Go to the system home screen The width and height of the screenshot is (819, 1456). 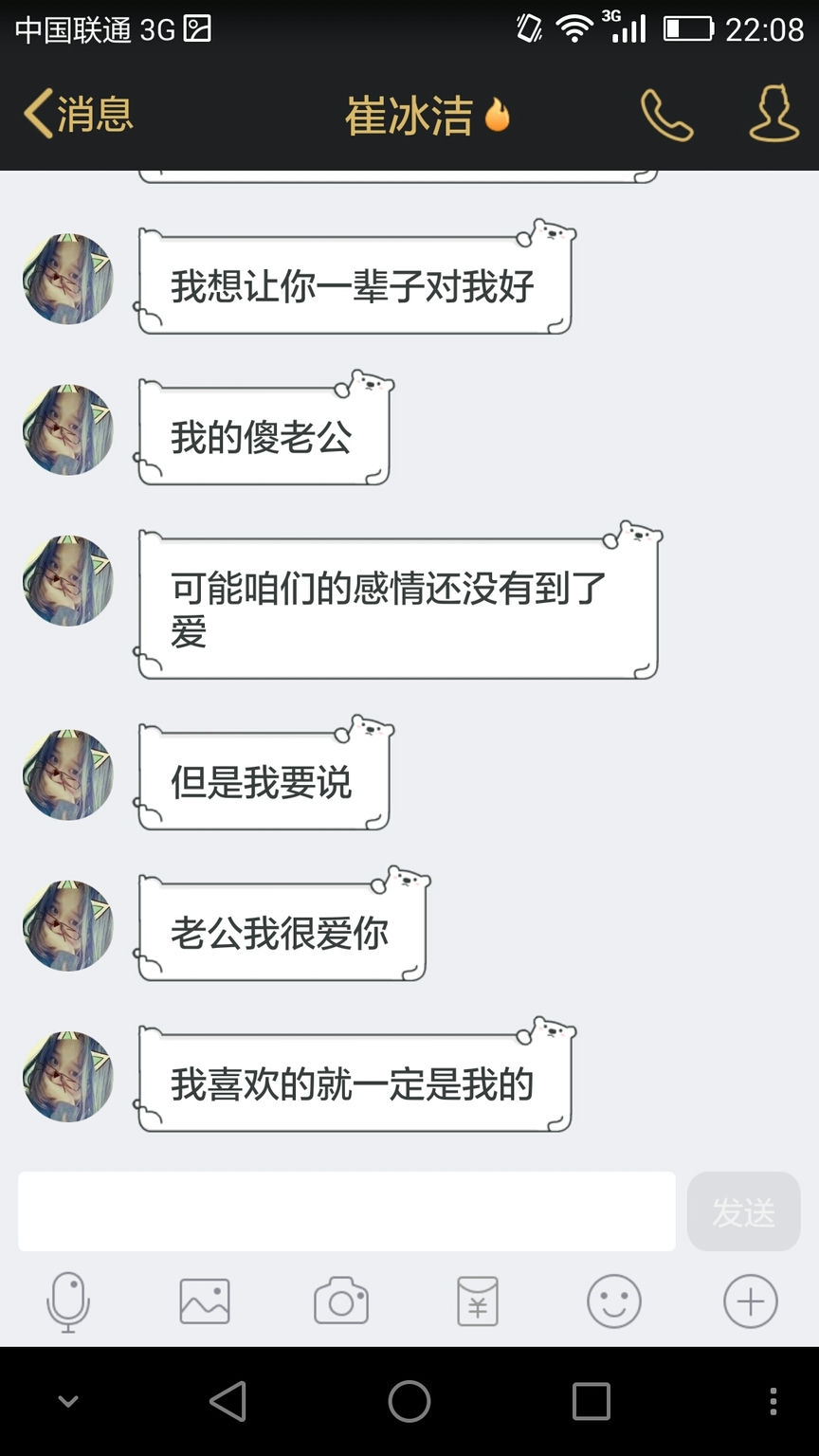(409, 1401)
